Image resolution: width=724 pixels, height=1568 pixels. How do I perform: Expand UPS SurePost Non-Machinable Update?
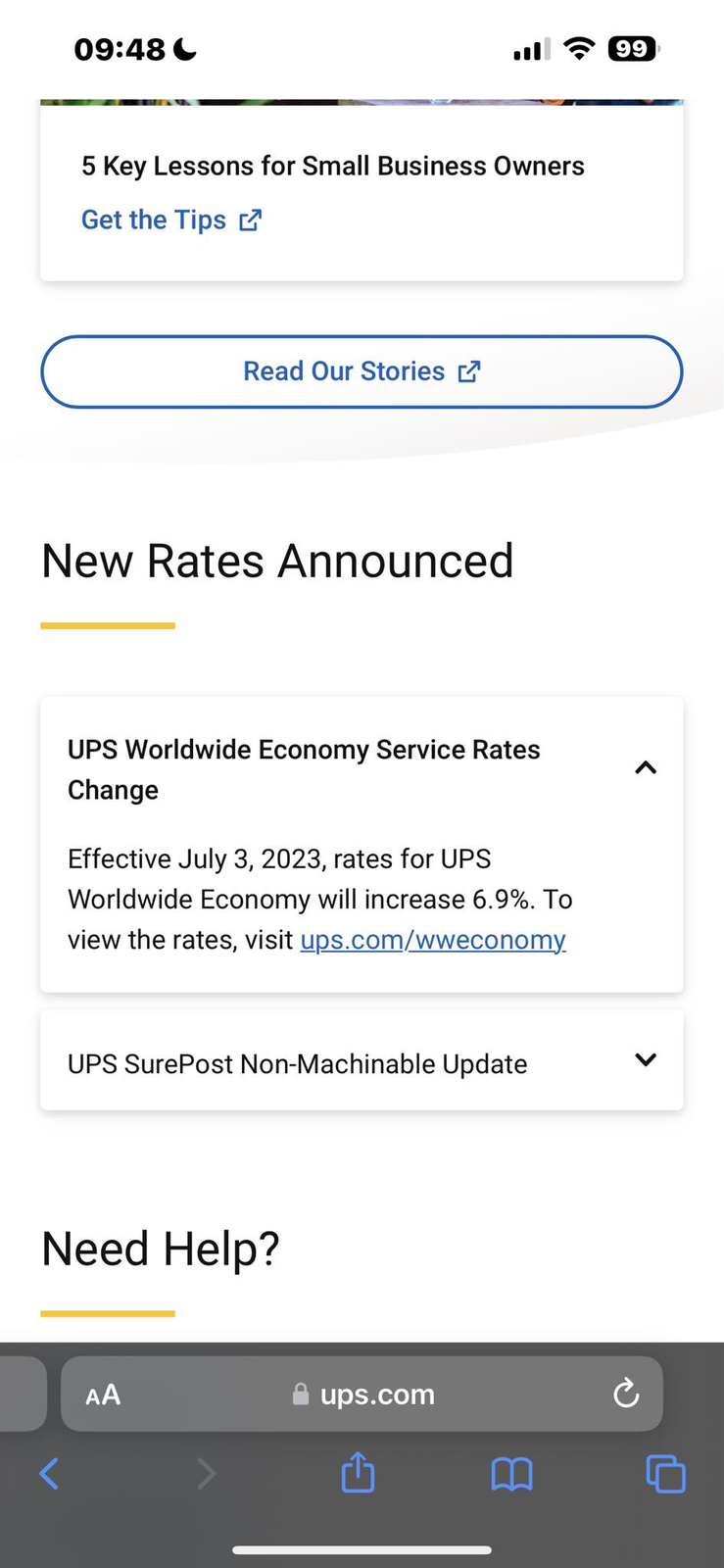(x=362, y=1060)
